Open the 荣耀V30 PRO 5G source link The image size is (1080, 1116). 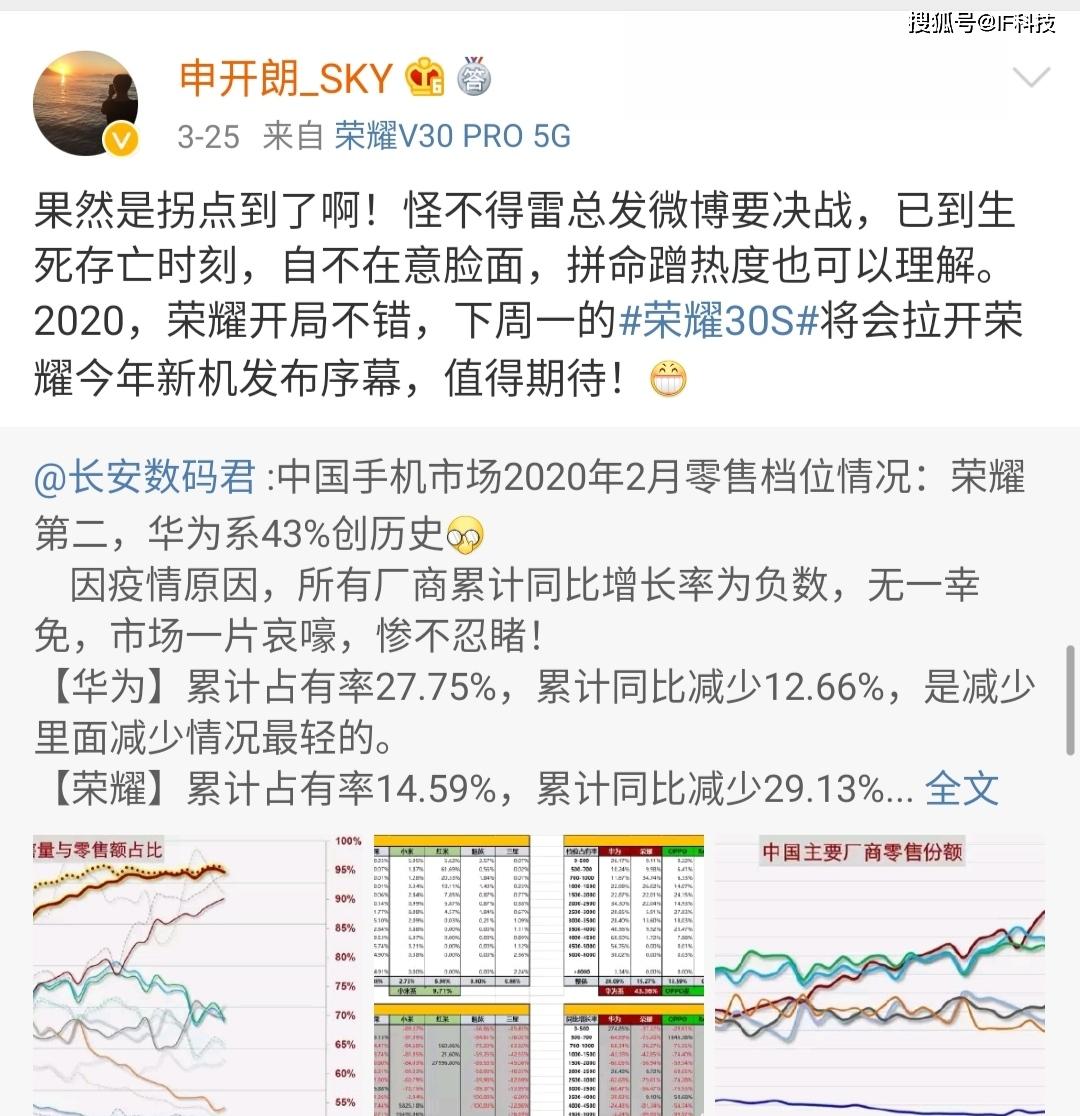tap(452, 136)
